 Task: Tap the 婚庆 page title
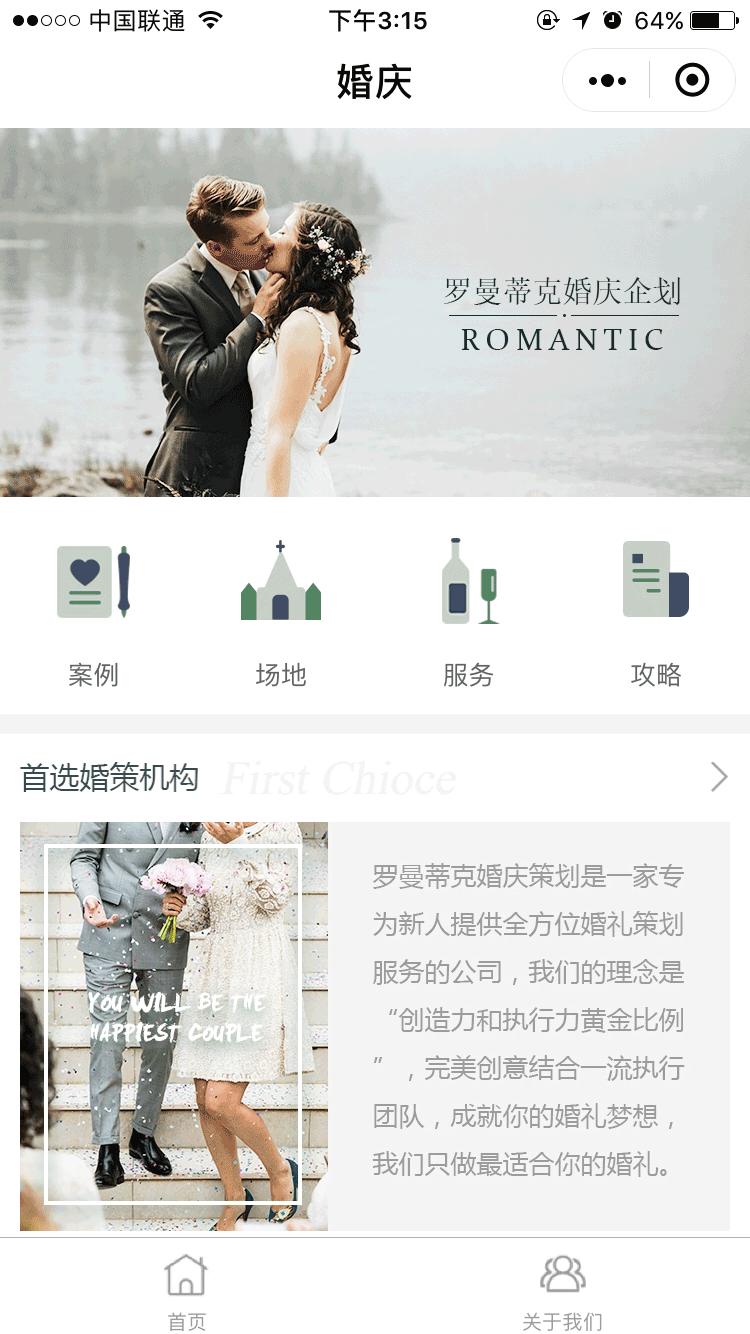[x=375, y=81]
